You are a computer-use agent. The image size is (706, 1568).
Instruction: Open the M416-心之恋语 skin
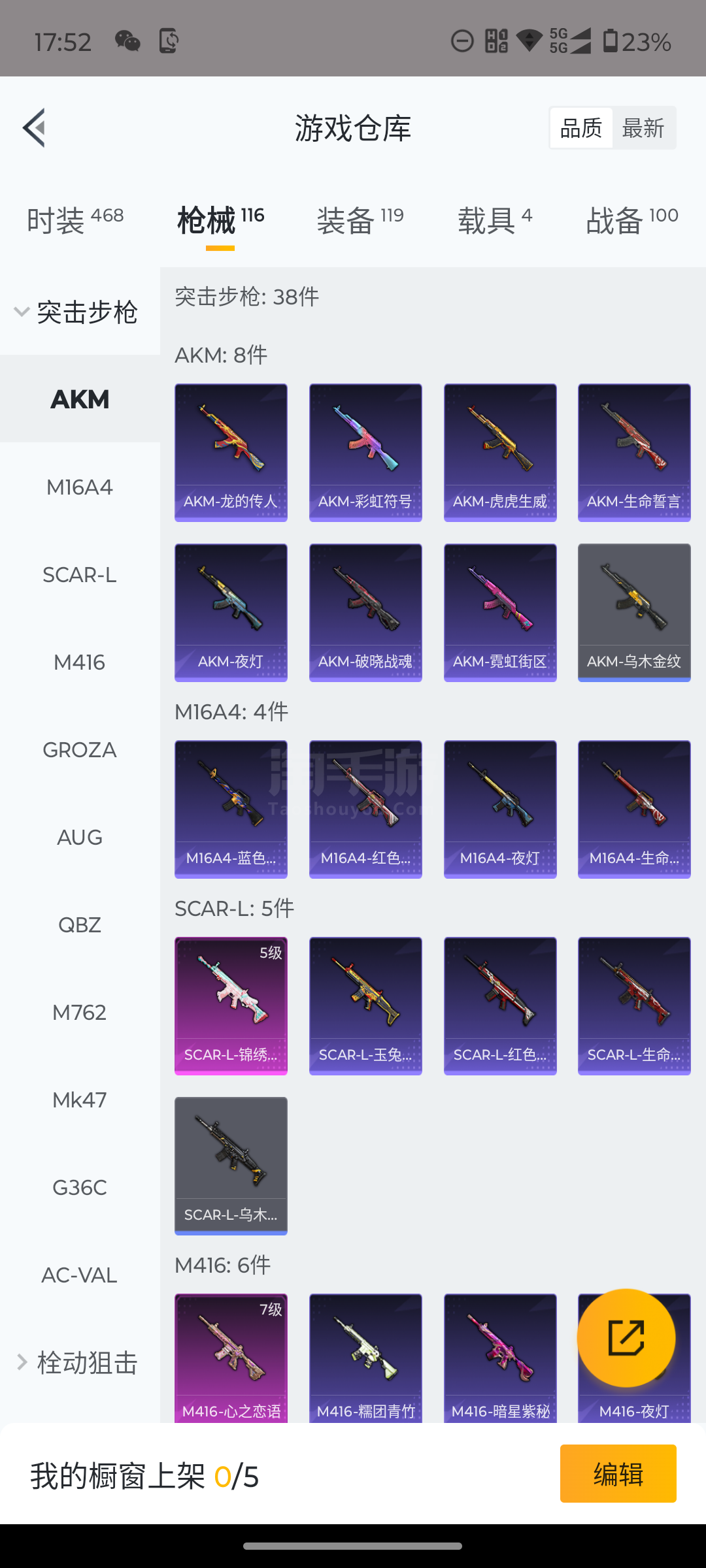coord(231,1358)
